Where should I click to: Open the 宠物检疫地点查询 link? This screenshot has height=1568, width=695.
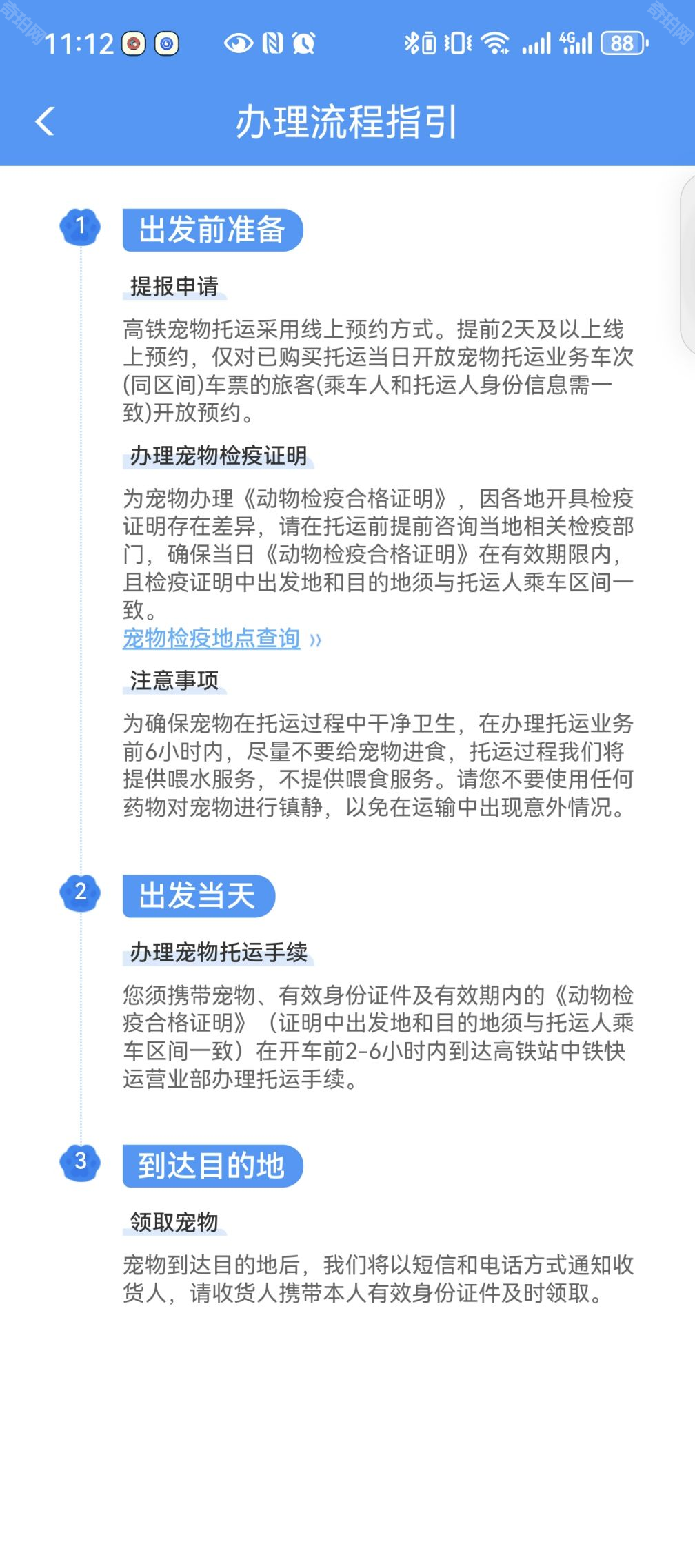pyautogui.click(x=212, y=638)
